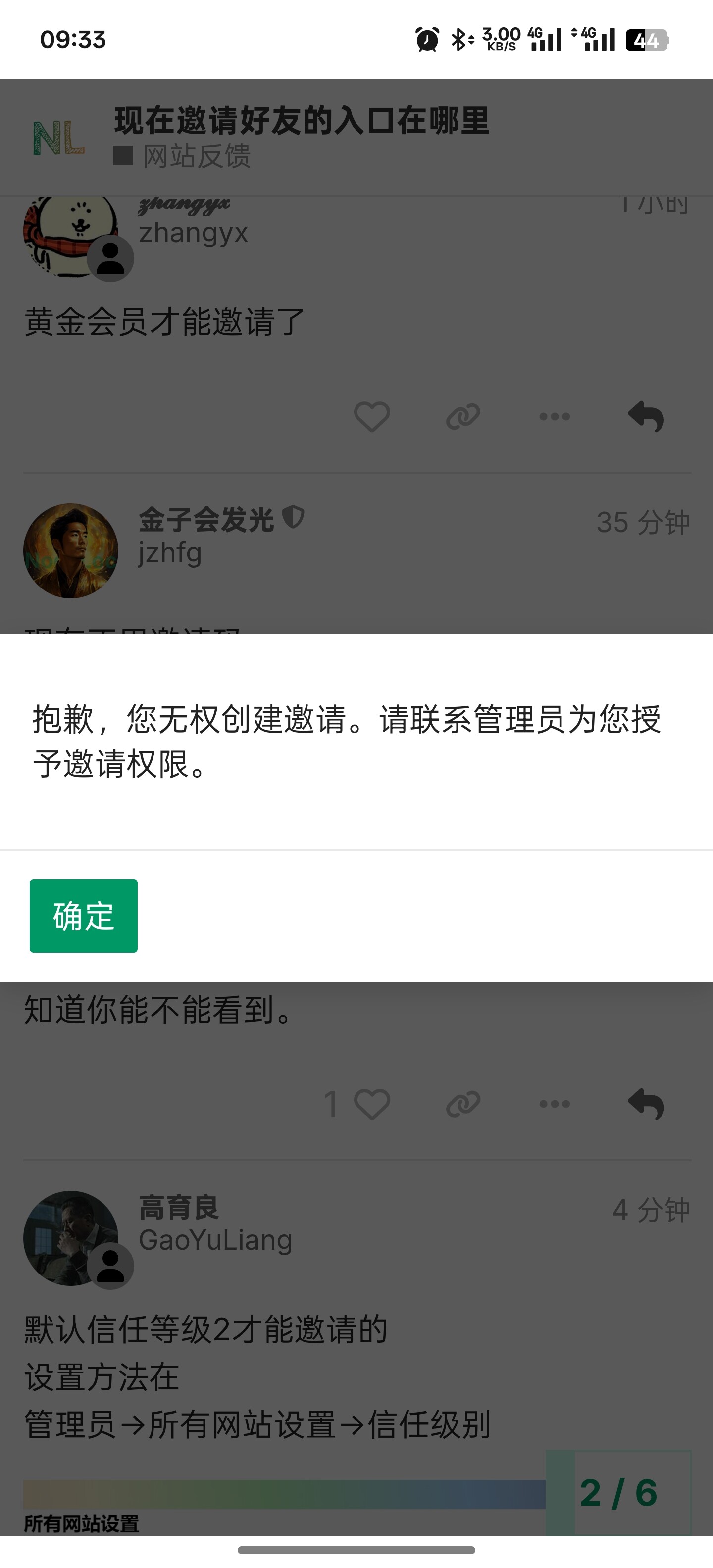Image resolution: width=713 pixels, height=1568 pixels.
Task: Copy link of zhangyx's post
Action: 463,417
